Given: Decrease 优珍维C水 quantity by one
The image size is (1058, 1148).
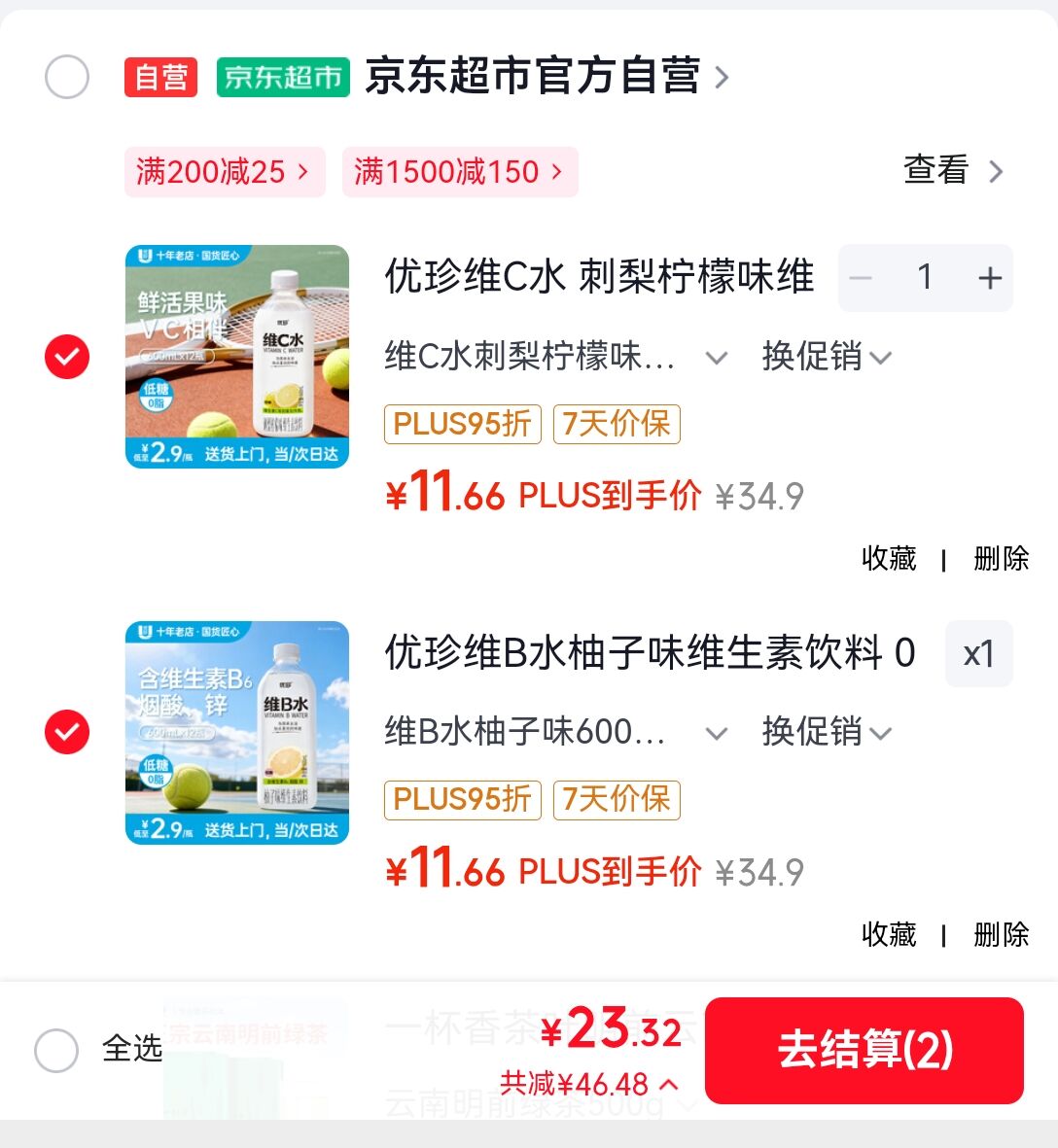Looking at the screenshot, I should coord(861,279).
